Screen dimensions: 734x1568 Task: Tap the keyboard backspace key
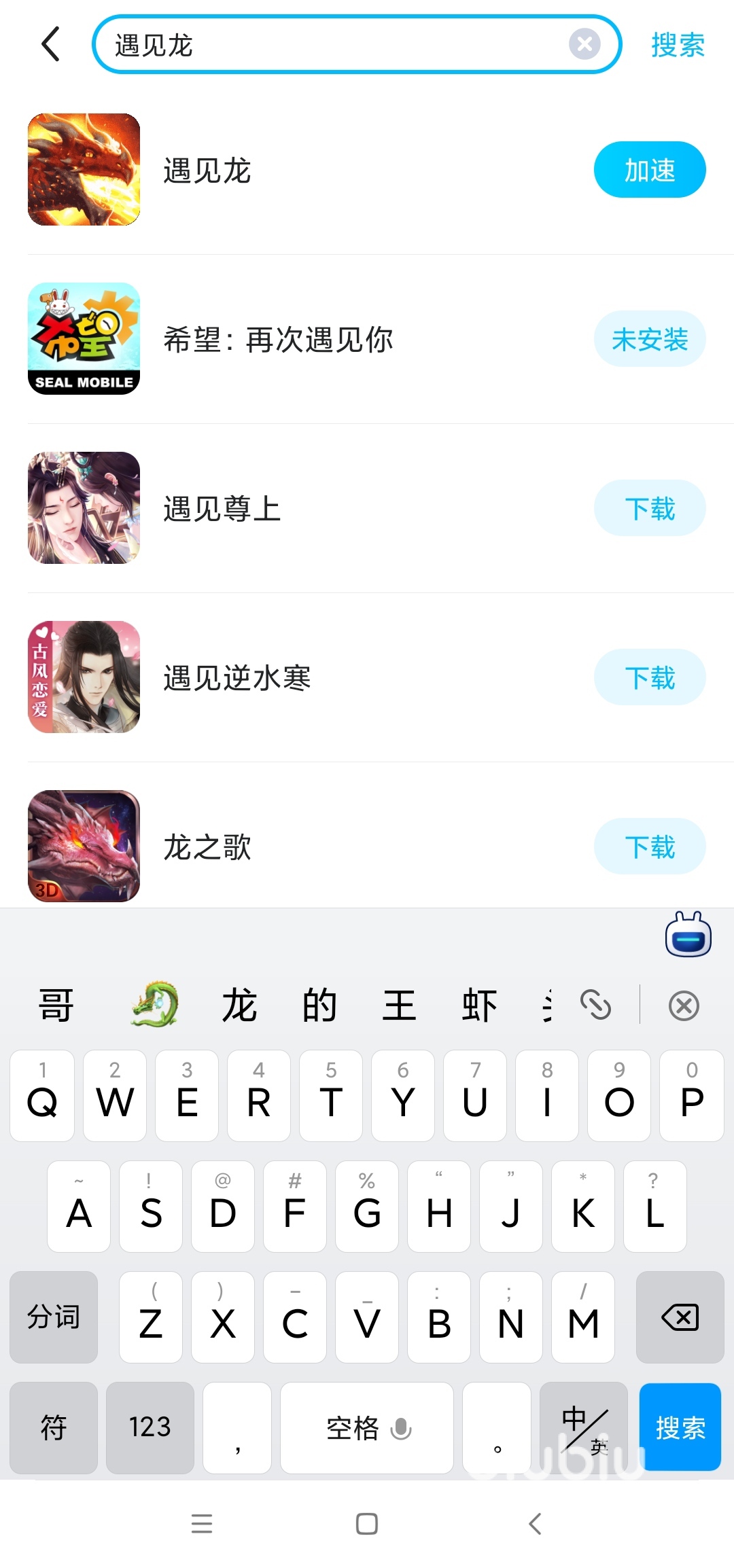click(x=680, y=1317)
